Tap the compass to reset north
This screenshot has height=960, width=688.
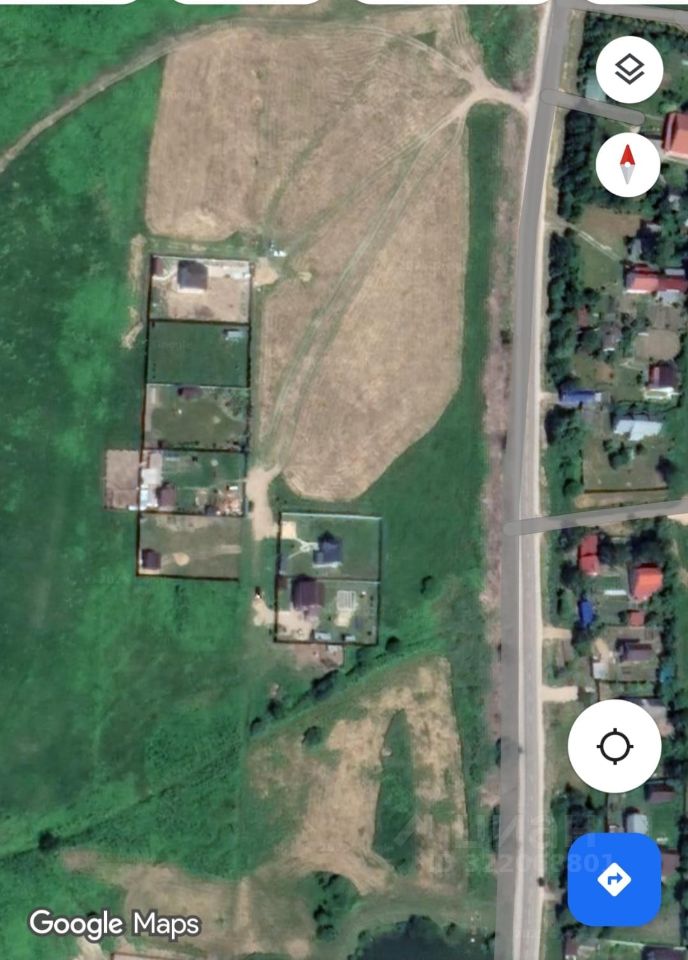pos(628,164)
